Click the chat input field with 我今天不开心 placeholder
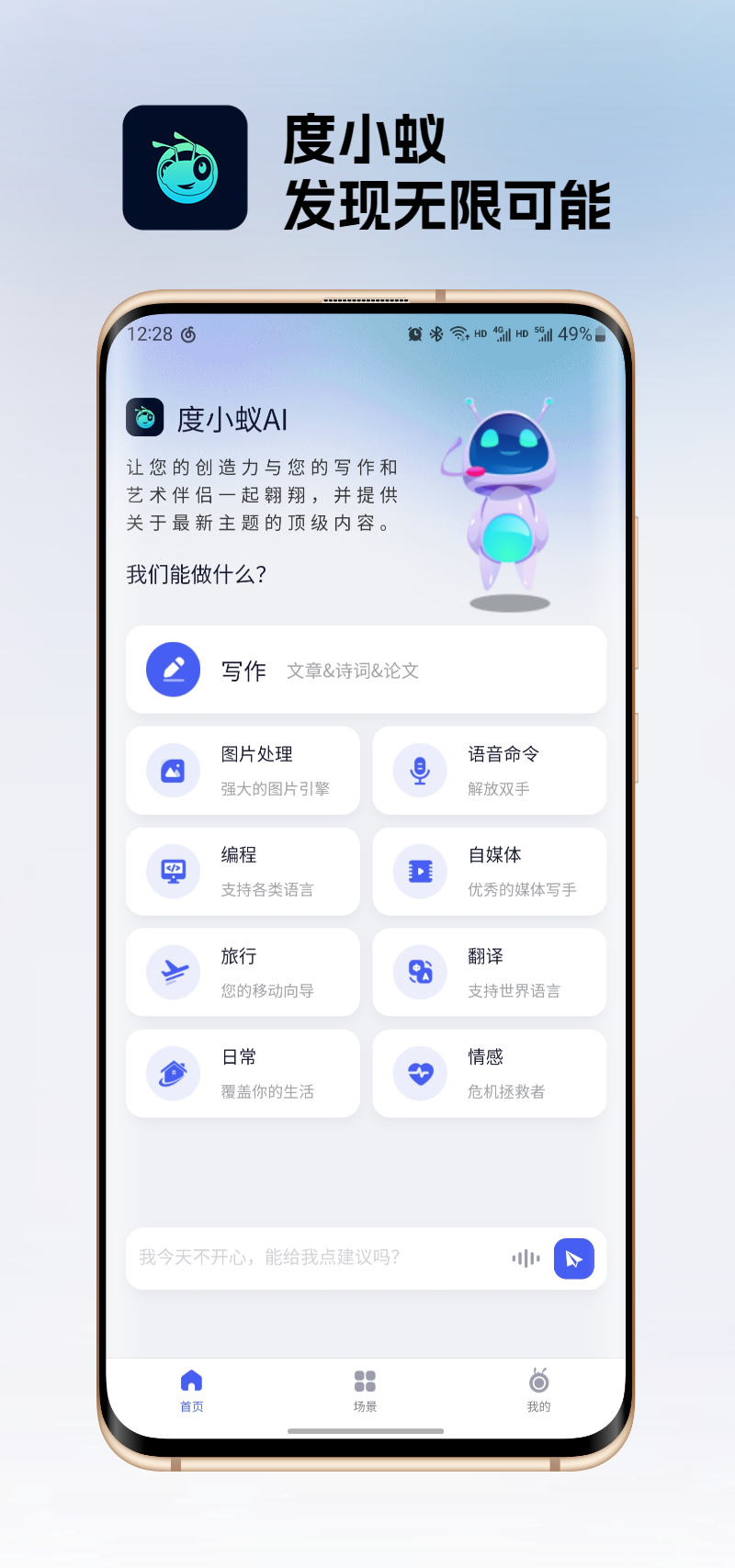 pyautogui.click(x=303, y=1258)
